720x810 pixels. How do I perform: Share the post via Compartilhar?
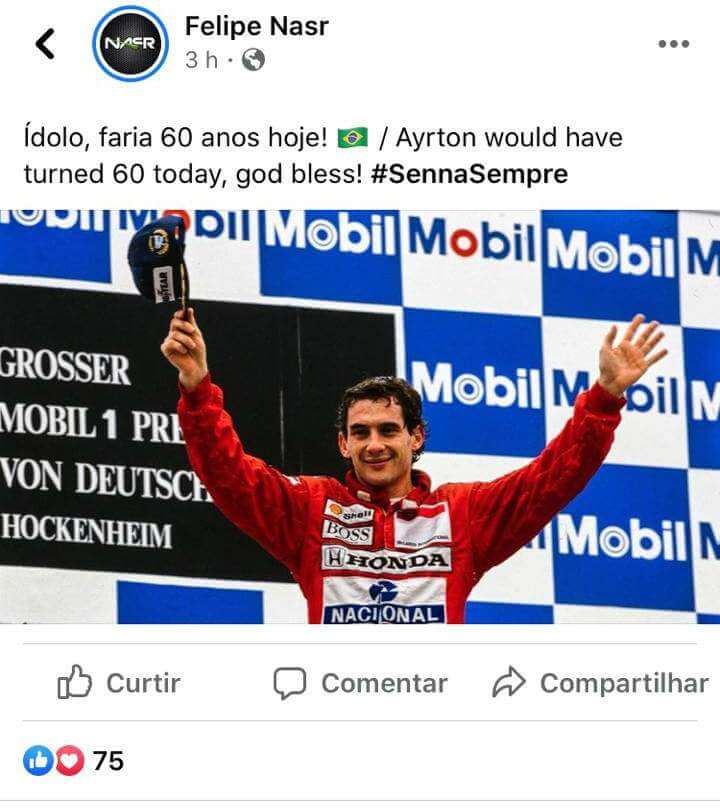tap(600, 683)
